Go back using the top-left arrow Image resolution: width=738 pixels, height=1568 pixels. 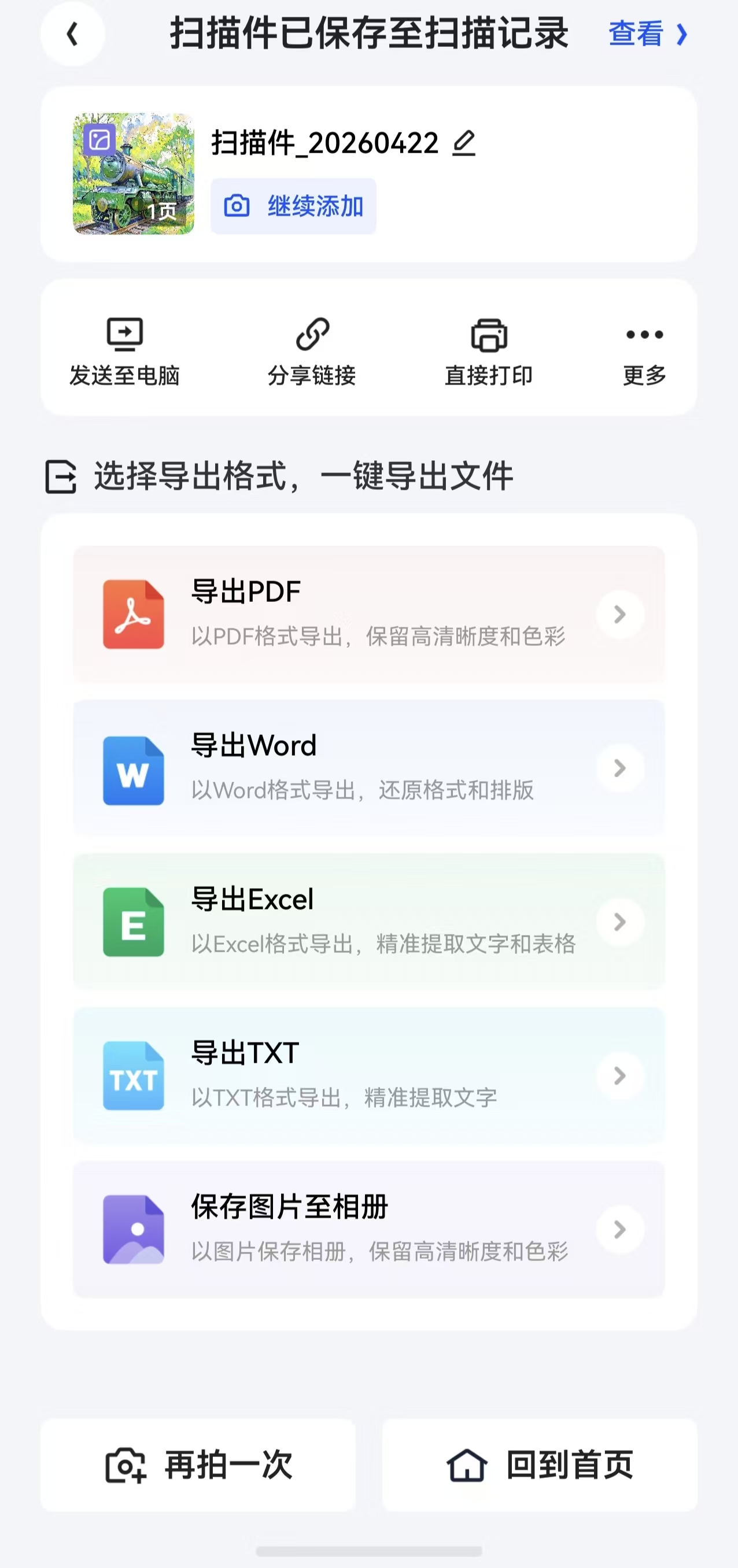72,34
